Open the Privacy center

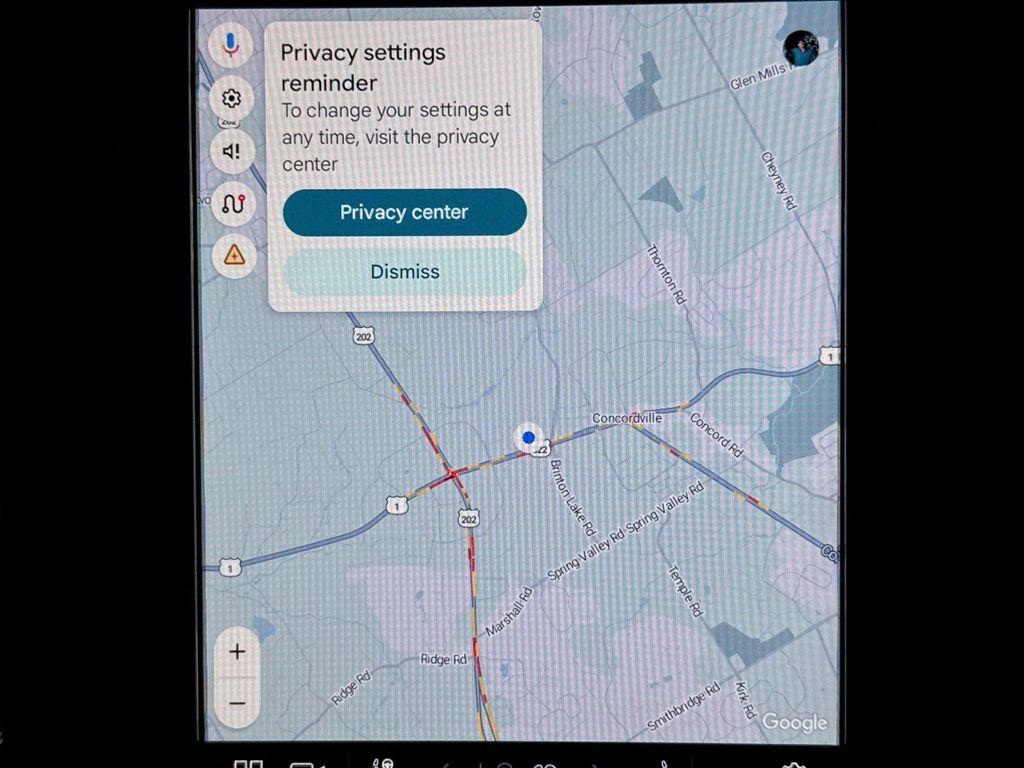click(404, 212)
